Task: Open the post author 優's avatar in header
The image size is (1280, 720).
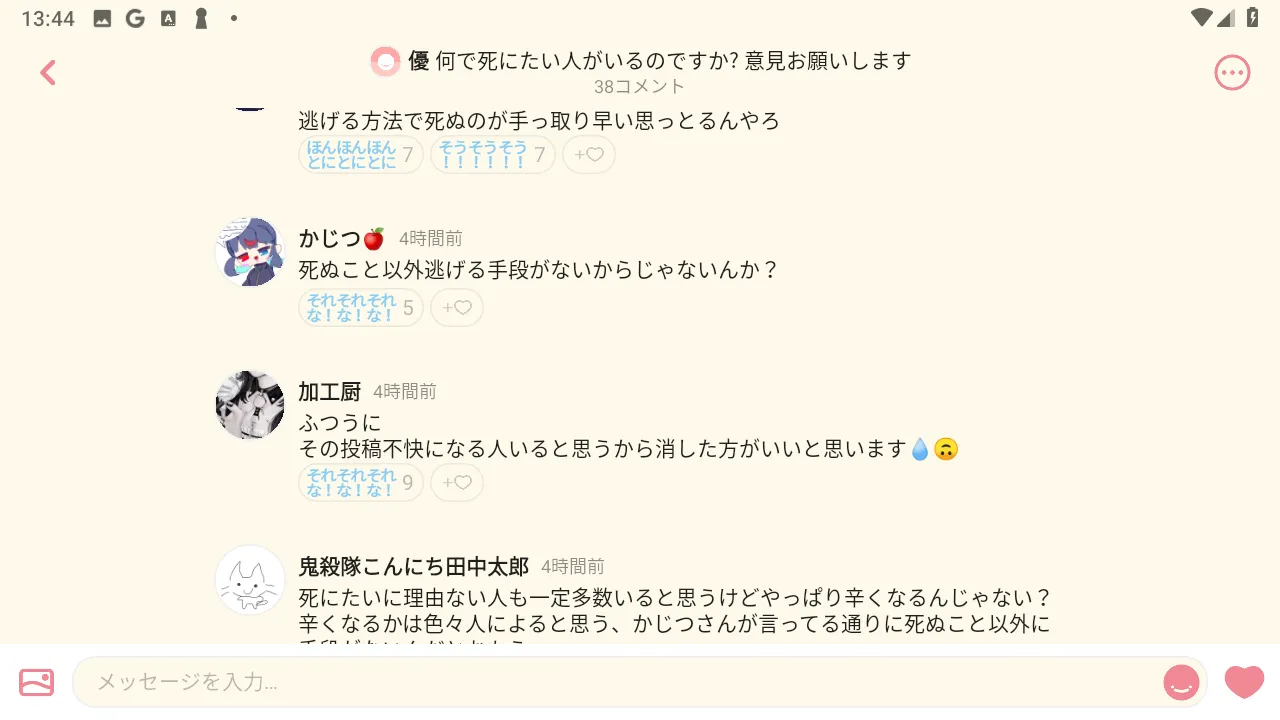Action: [385, 62]
